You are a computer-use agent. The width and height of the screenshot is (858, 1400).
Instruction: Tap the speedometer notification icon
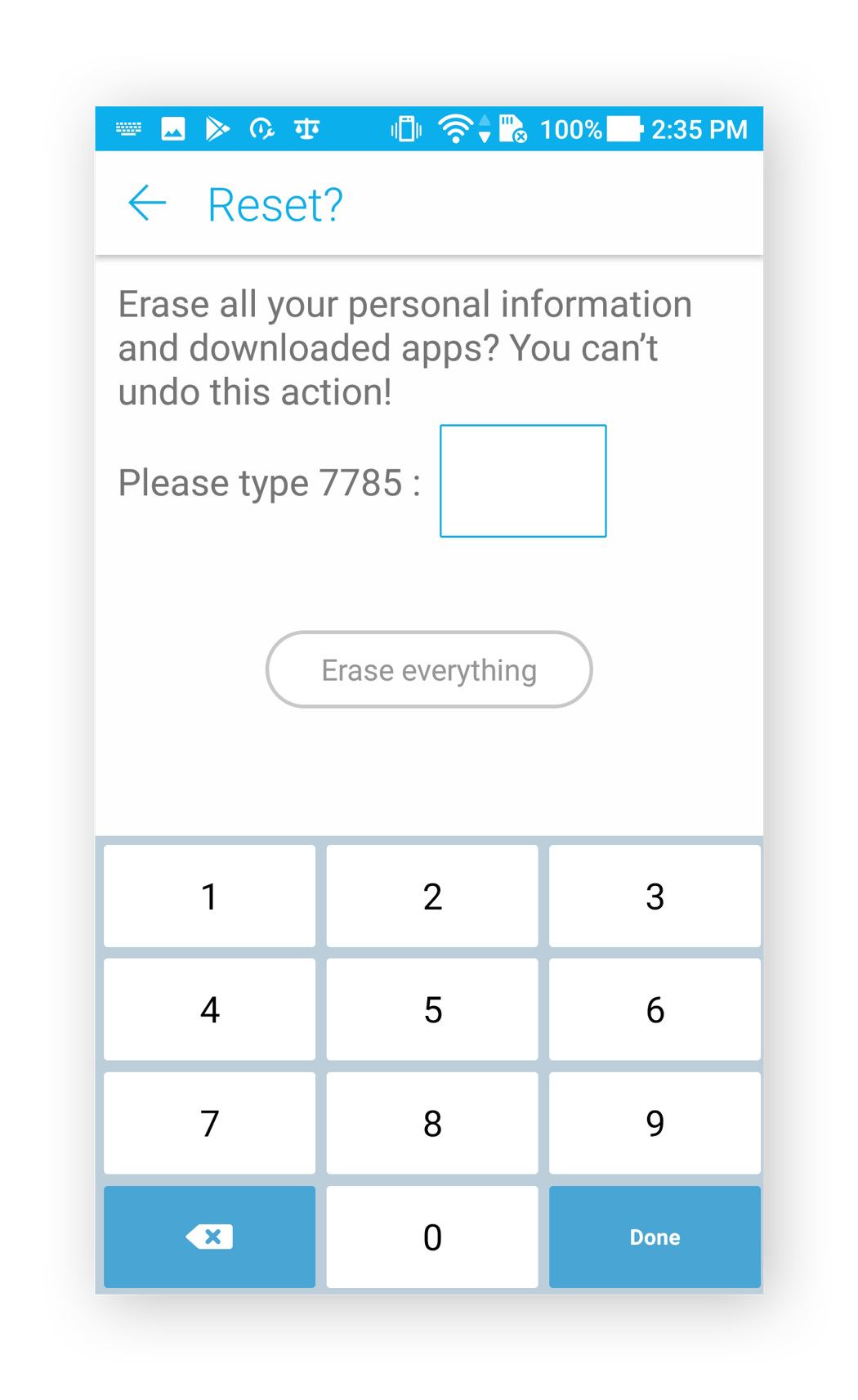click(262, 128)
